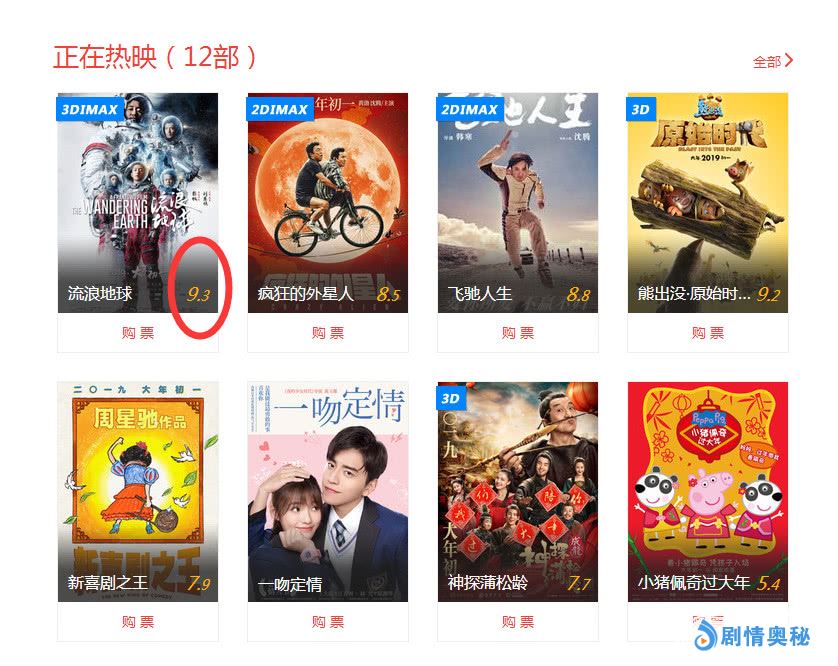Tap 购票 under 一吻定情

coord(327,622)
